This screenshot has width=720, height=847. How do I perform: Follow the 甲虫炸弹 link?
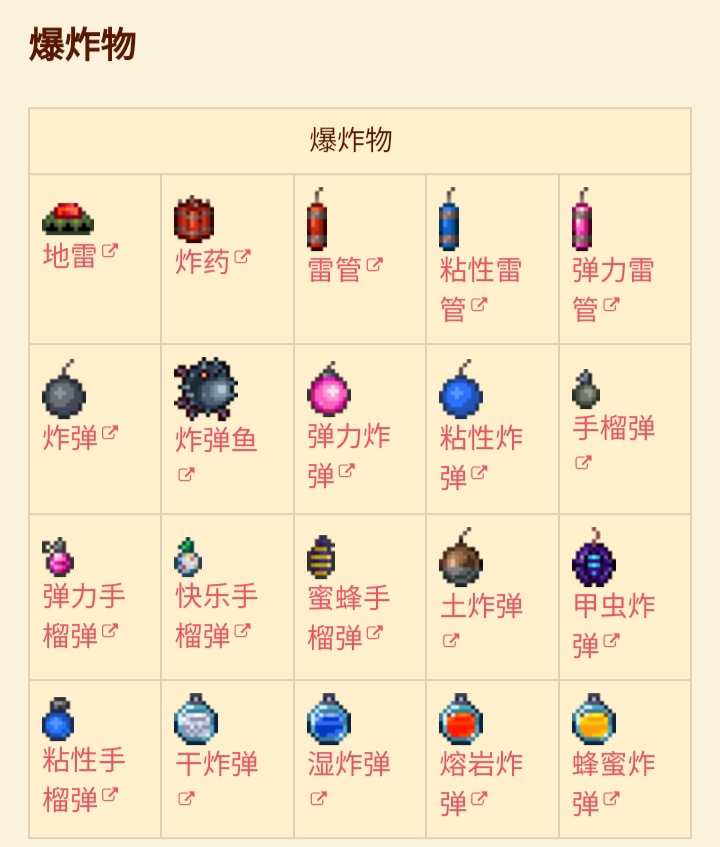tap(613, 606)
